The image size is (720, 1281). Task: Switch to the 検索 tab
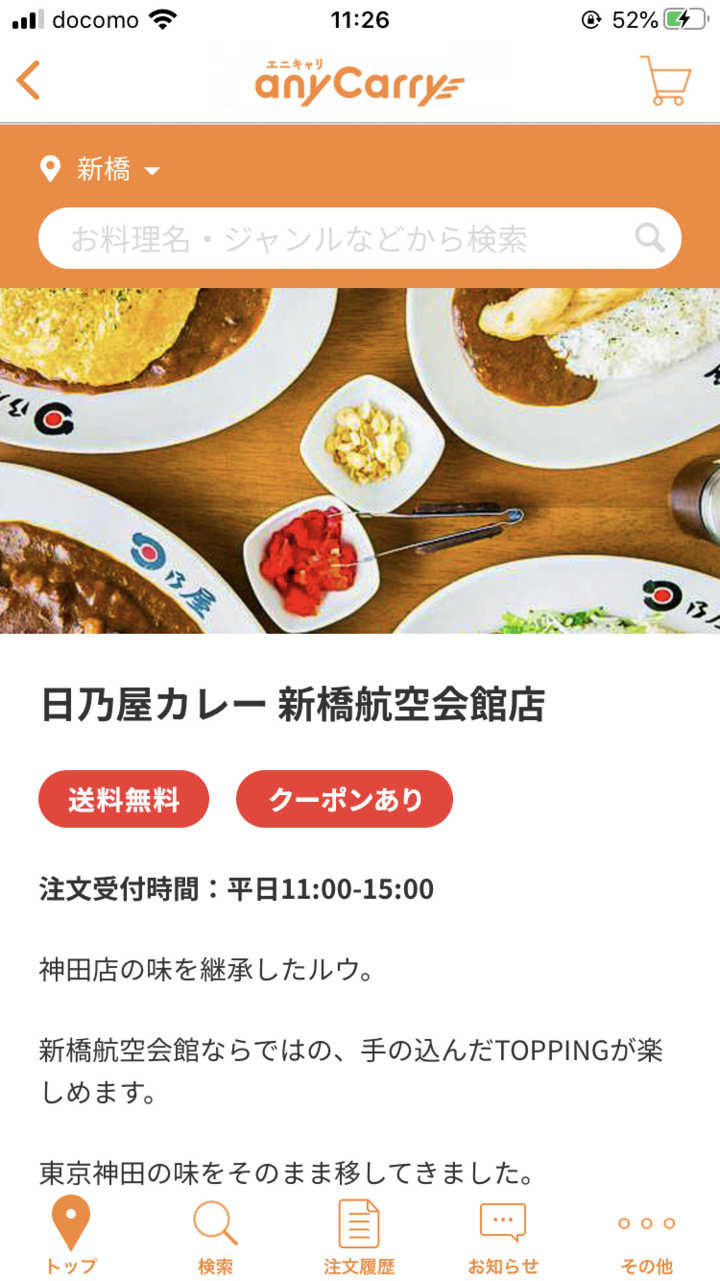pos(215,1237)
